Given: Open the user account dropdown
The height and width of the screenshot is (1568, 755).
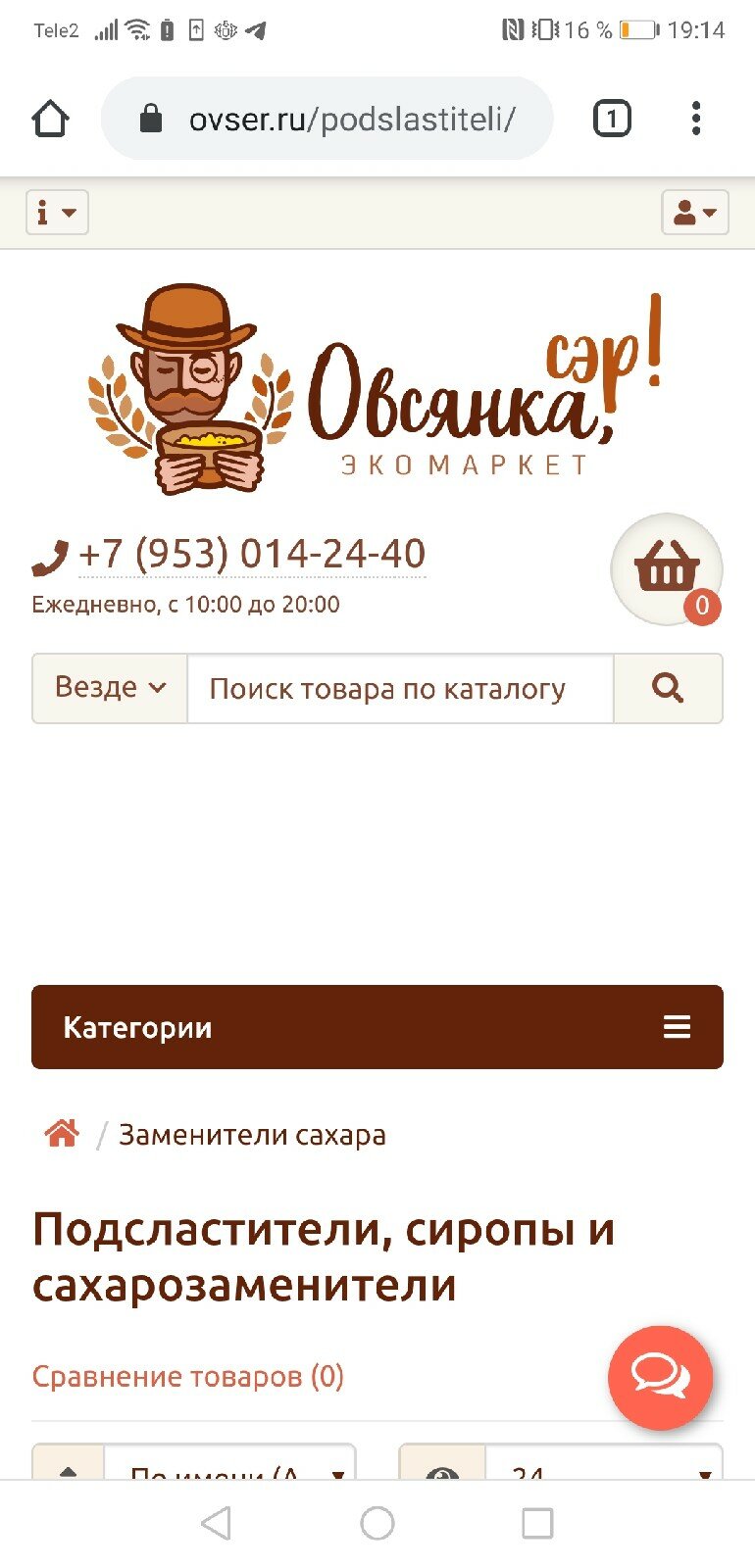Looking at the screenshot, I should 695,213.
